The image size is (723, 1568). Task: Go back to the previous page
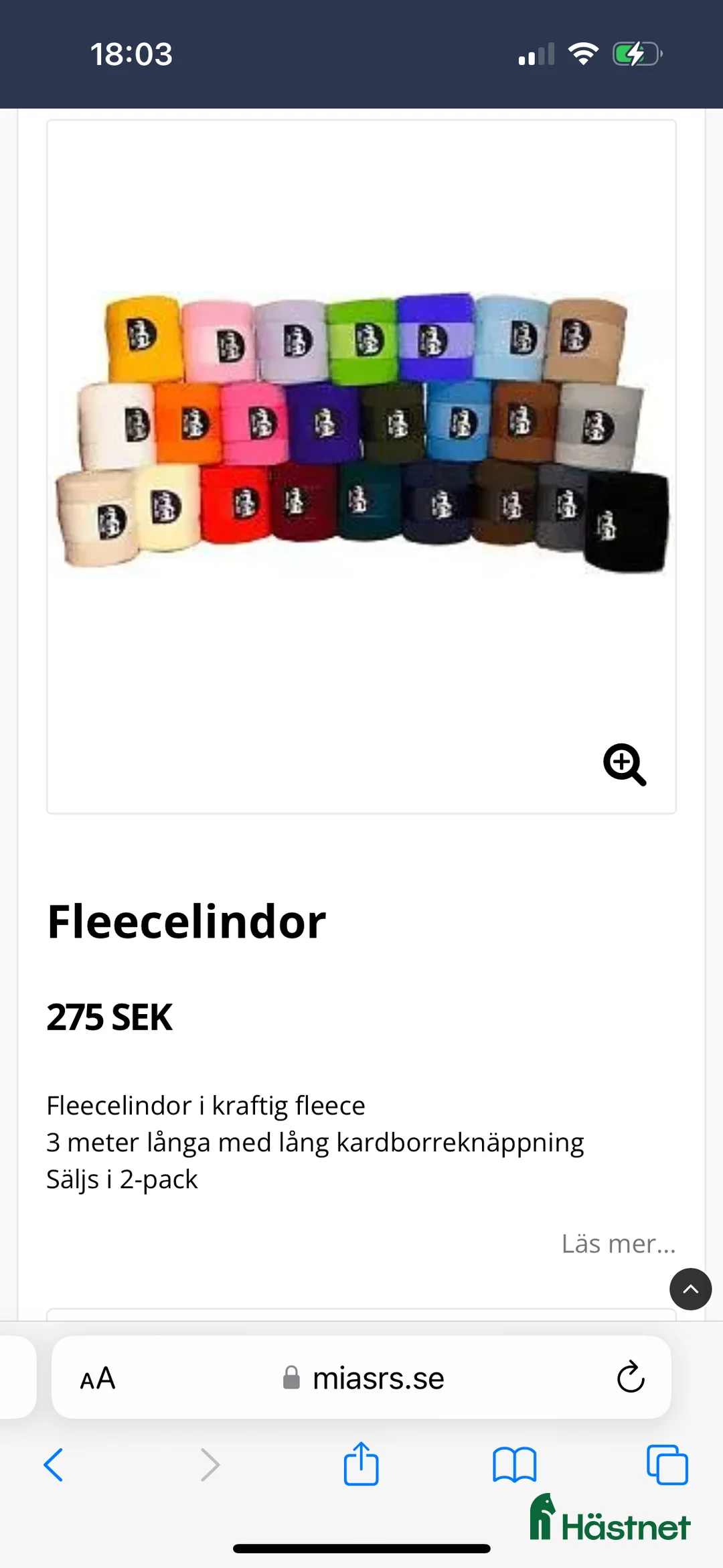(x=54, y=1464)
